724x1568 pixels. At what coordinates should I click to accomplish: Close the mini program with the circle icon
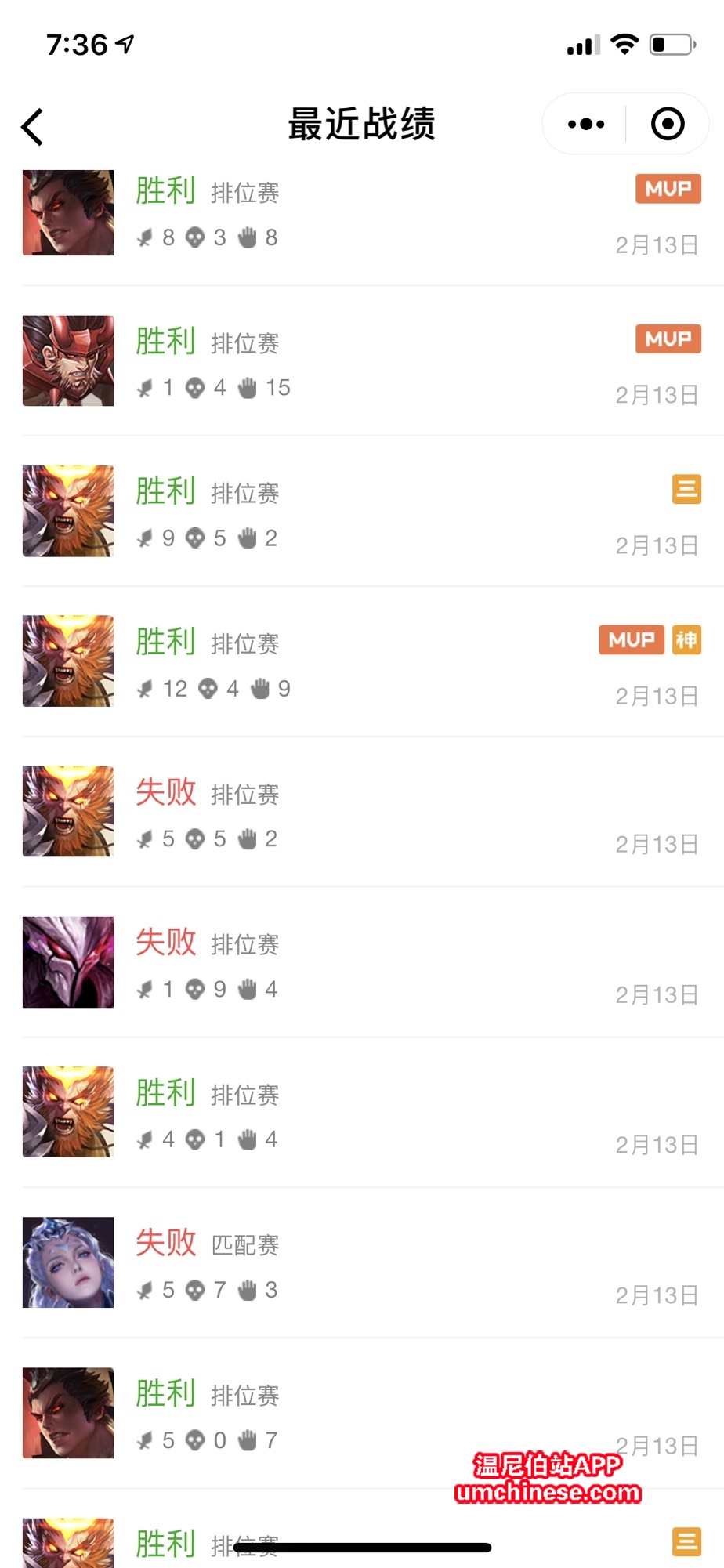(x=668, y=125)
